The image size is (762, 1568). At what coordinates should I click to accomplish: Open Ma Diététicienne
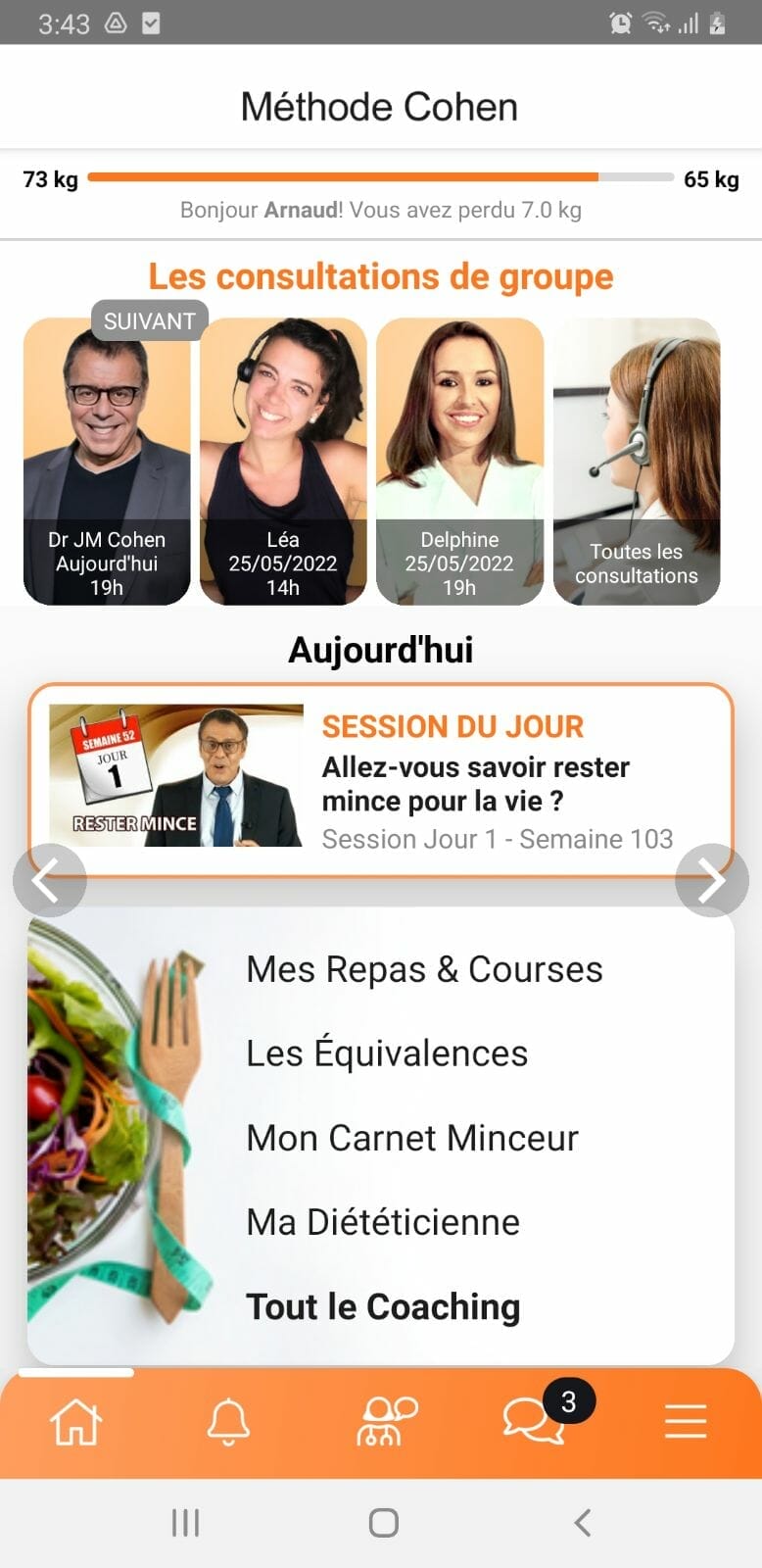[383, 1222]
